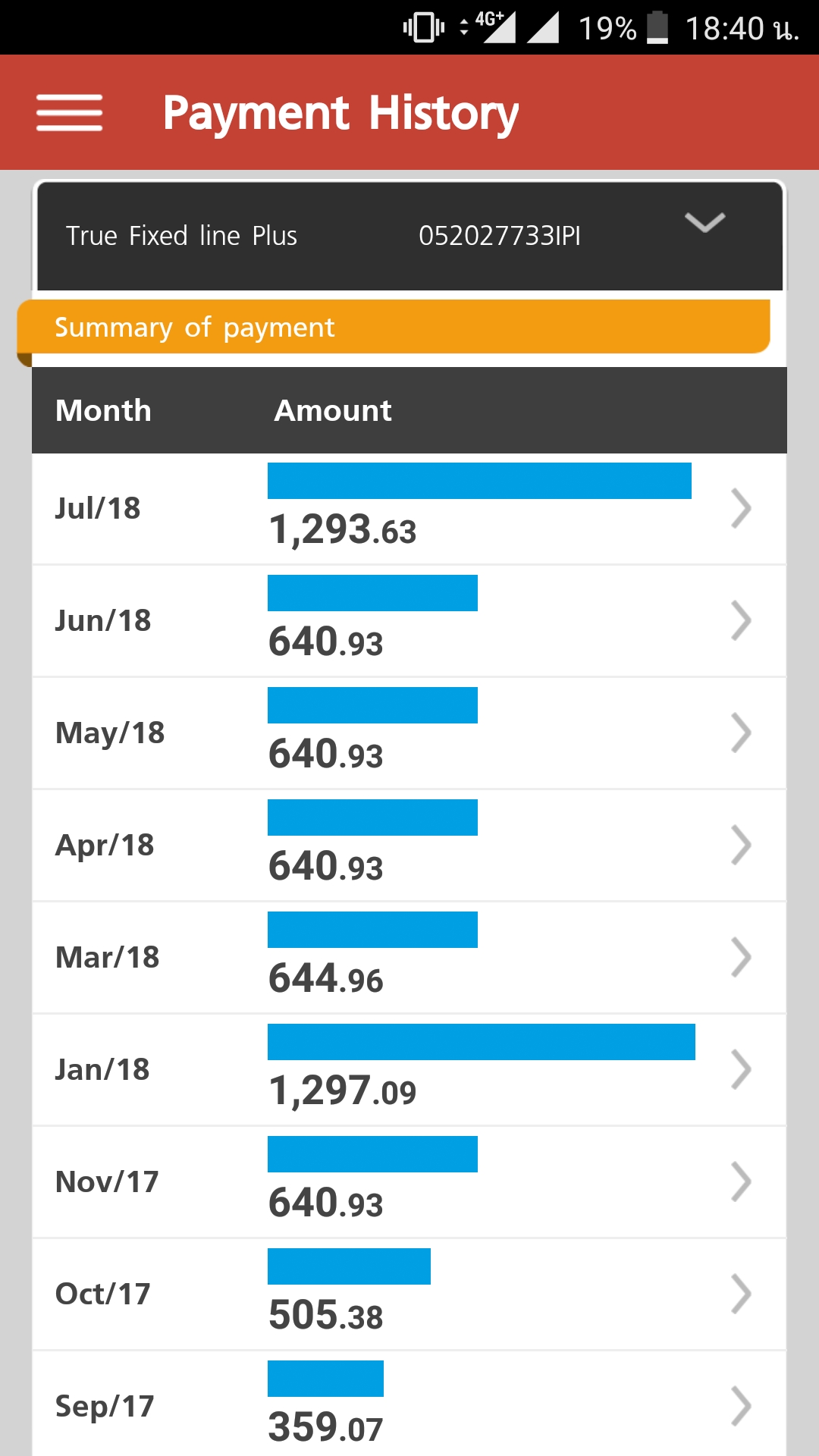This screenshot has height=1456, width=819.
Task: Open Sep/17 payment details
Action: coord(409,1404)
